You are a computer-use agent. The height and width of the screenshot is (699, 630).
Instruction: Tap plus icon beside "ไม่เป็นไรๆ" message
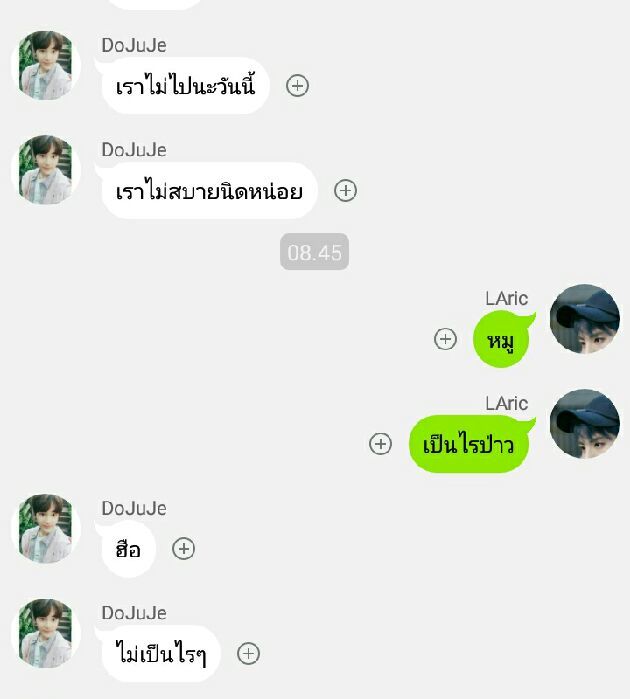pyautogui.click(x=248, y=653)
